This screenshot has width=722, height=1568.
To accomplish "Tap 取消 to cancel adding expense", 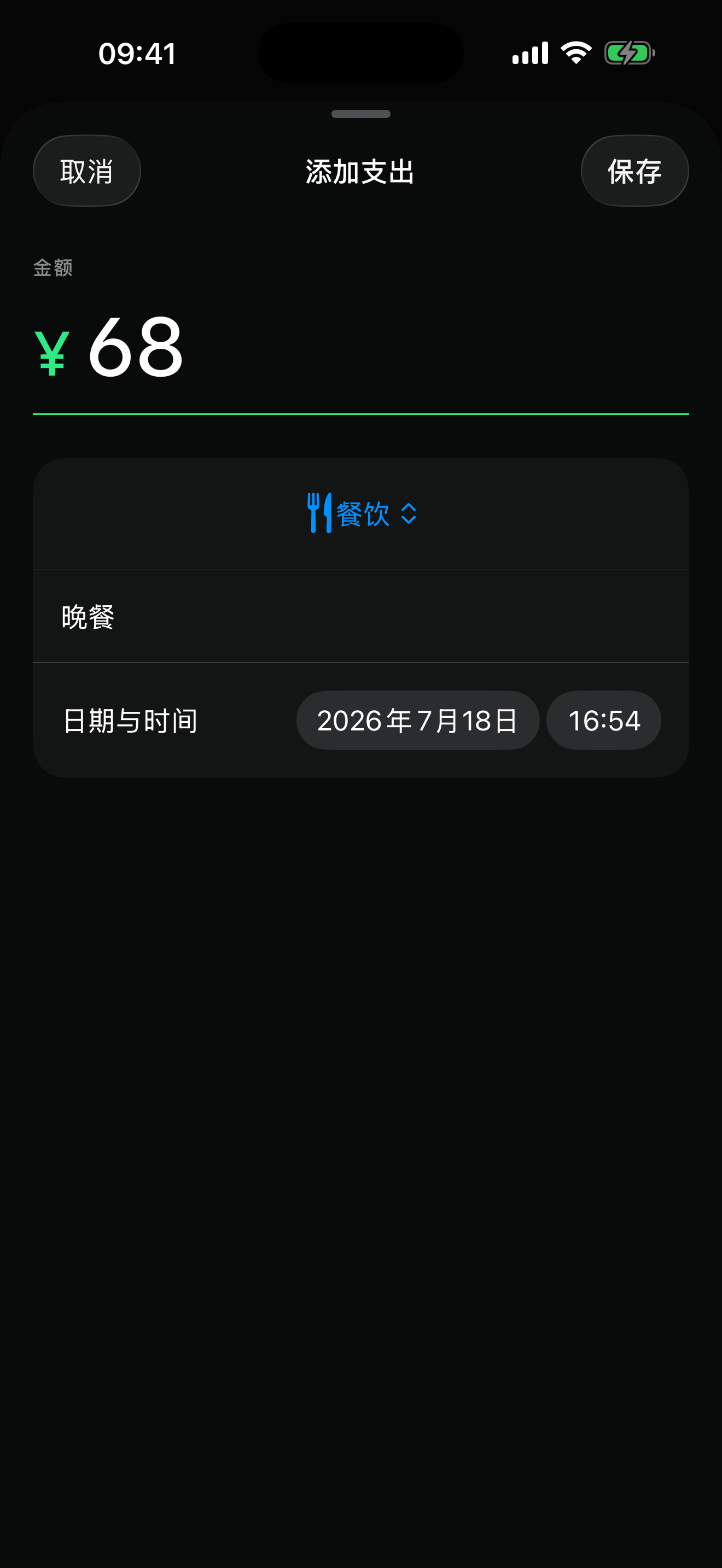I will 86,171.
